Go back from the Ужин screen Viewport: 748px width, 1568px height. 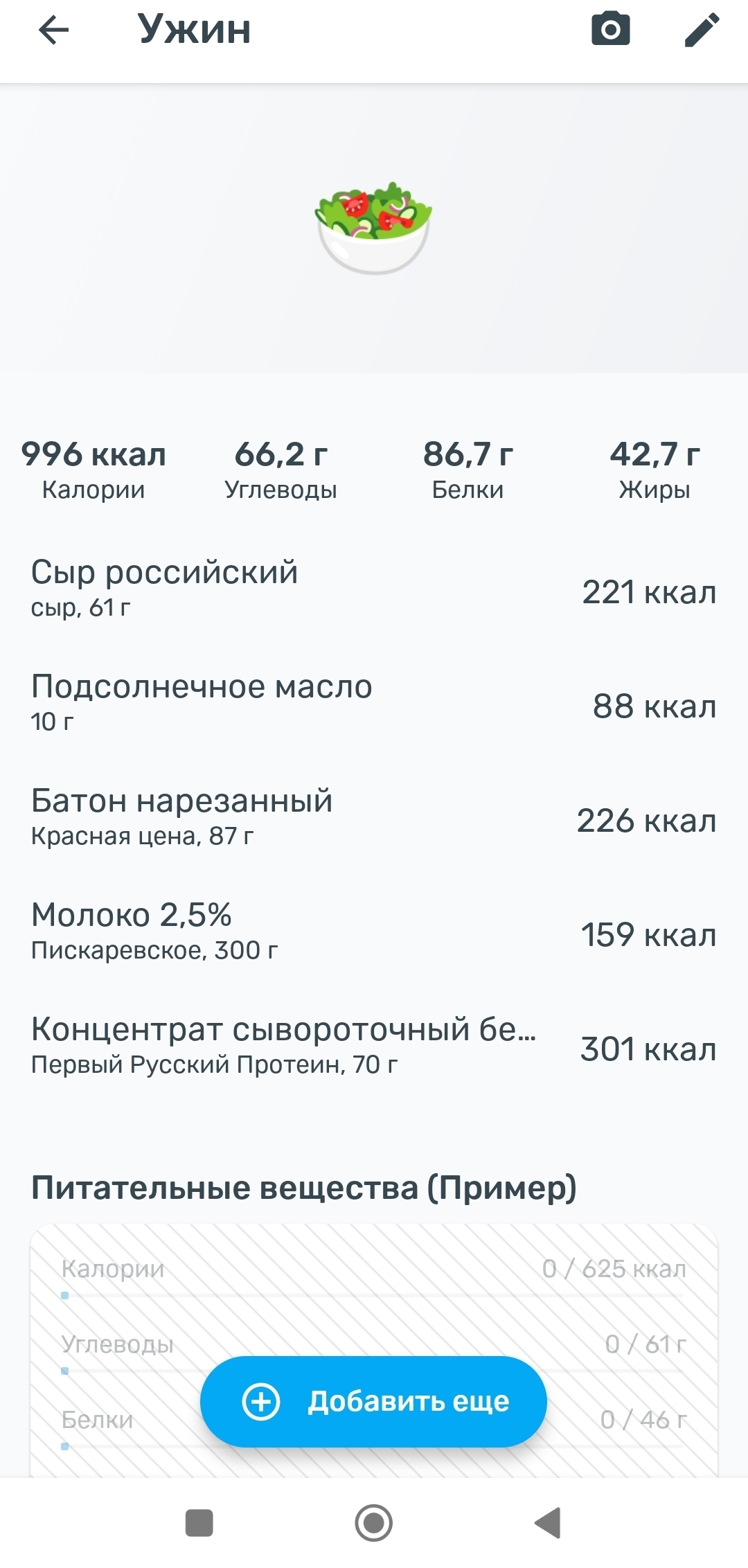click(x=53, y=30)
